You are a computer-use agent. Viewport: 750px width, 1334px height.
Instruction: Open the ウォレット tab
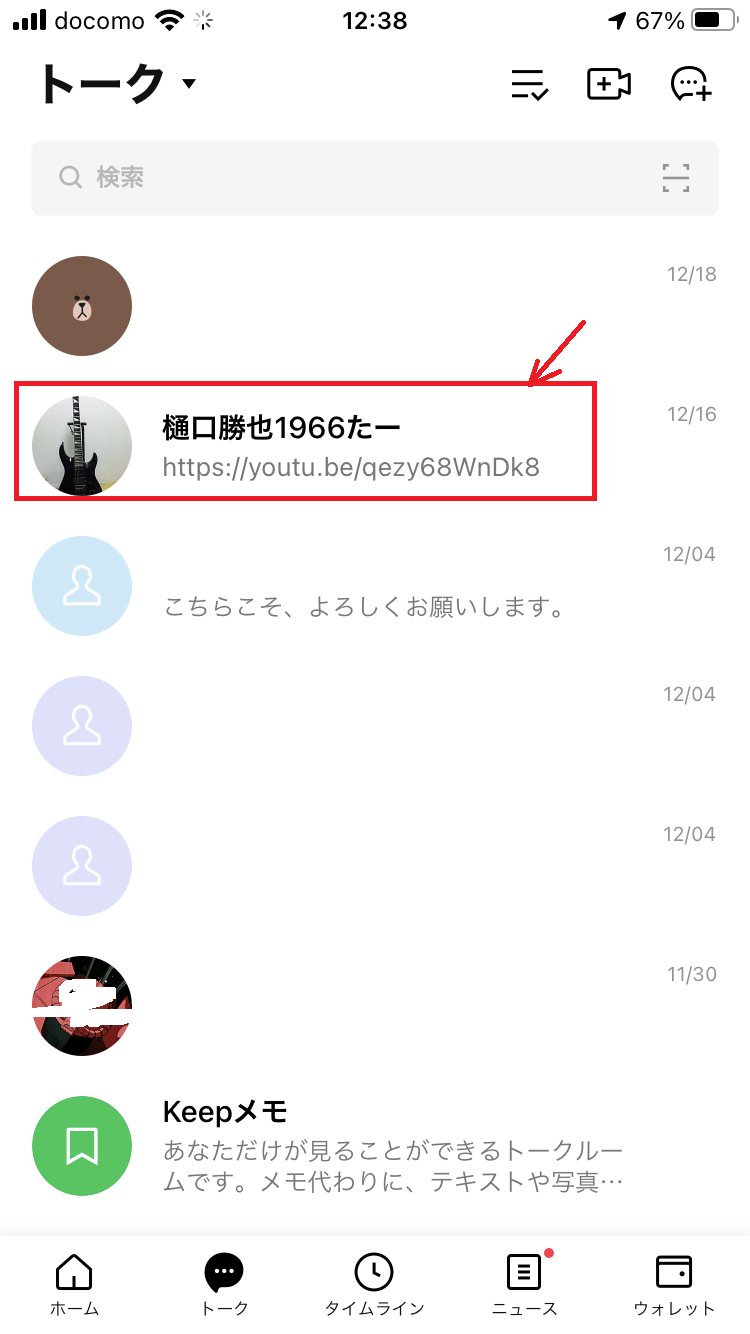pos(674,1285)
